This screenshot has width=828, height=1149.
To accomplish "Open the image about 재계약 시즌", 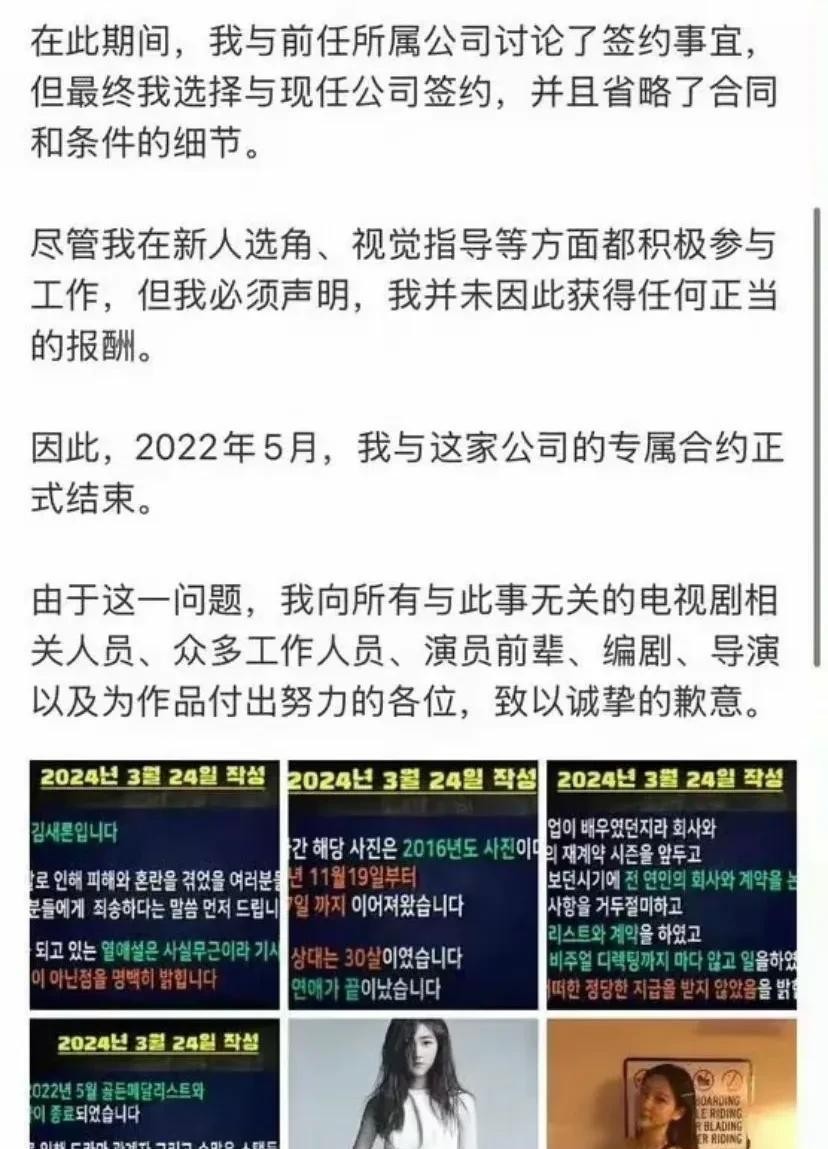I will (671, 884).
